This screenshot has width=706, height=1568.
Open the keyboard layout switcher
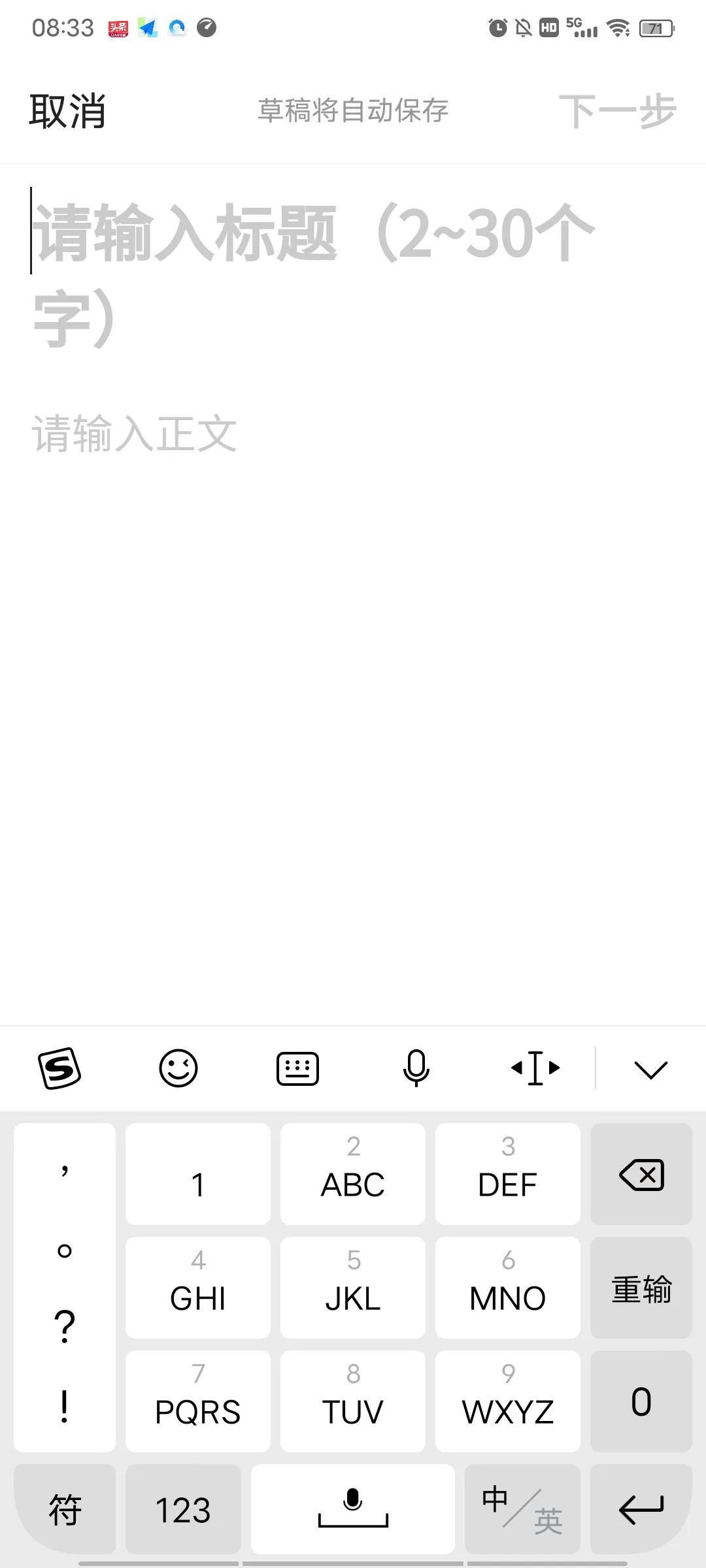click(x=297, y=1068)
